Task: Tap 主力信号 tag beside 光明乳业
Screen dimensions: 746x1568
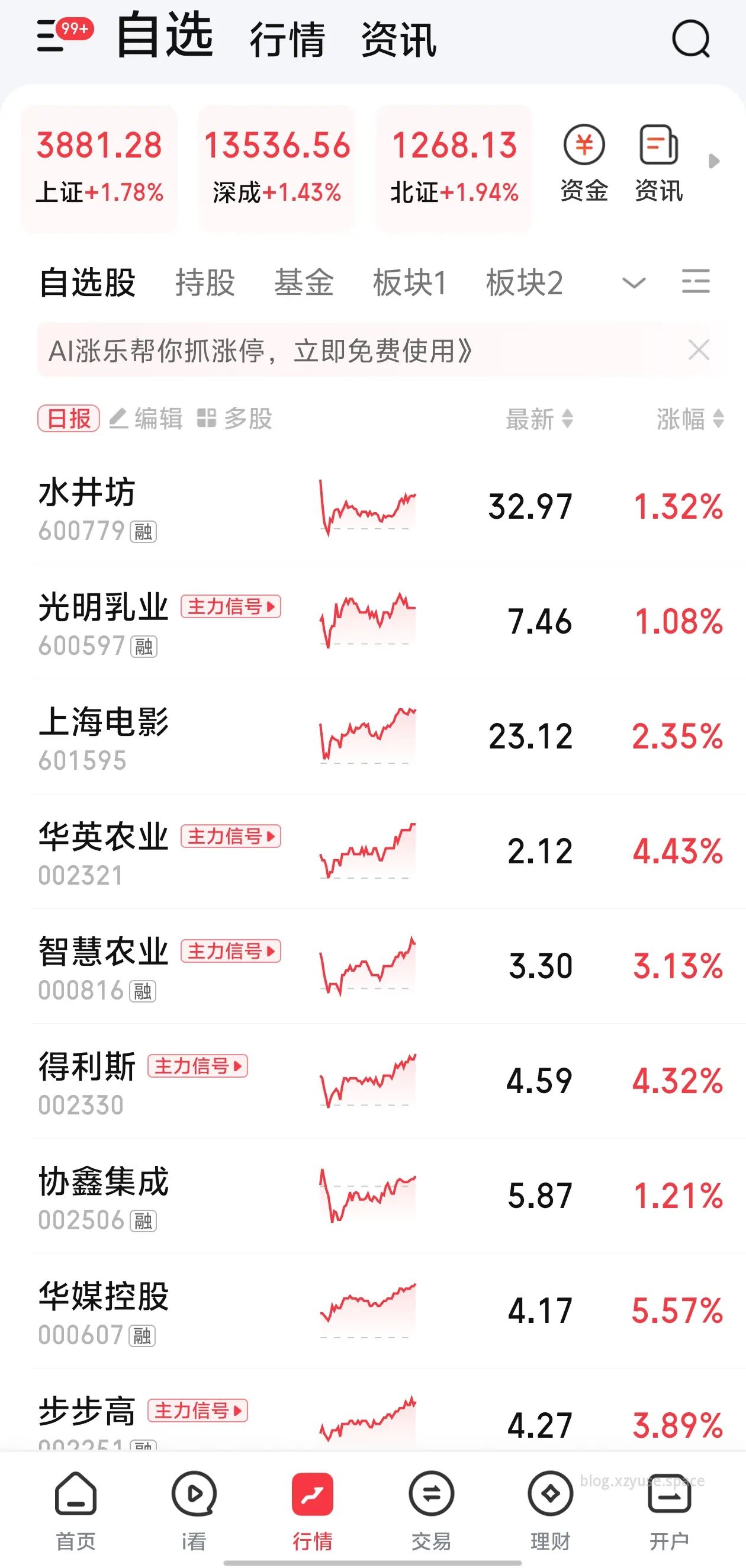Action: click(231, 607)
